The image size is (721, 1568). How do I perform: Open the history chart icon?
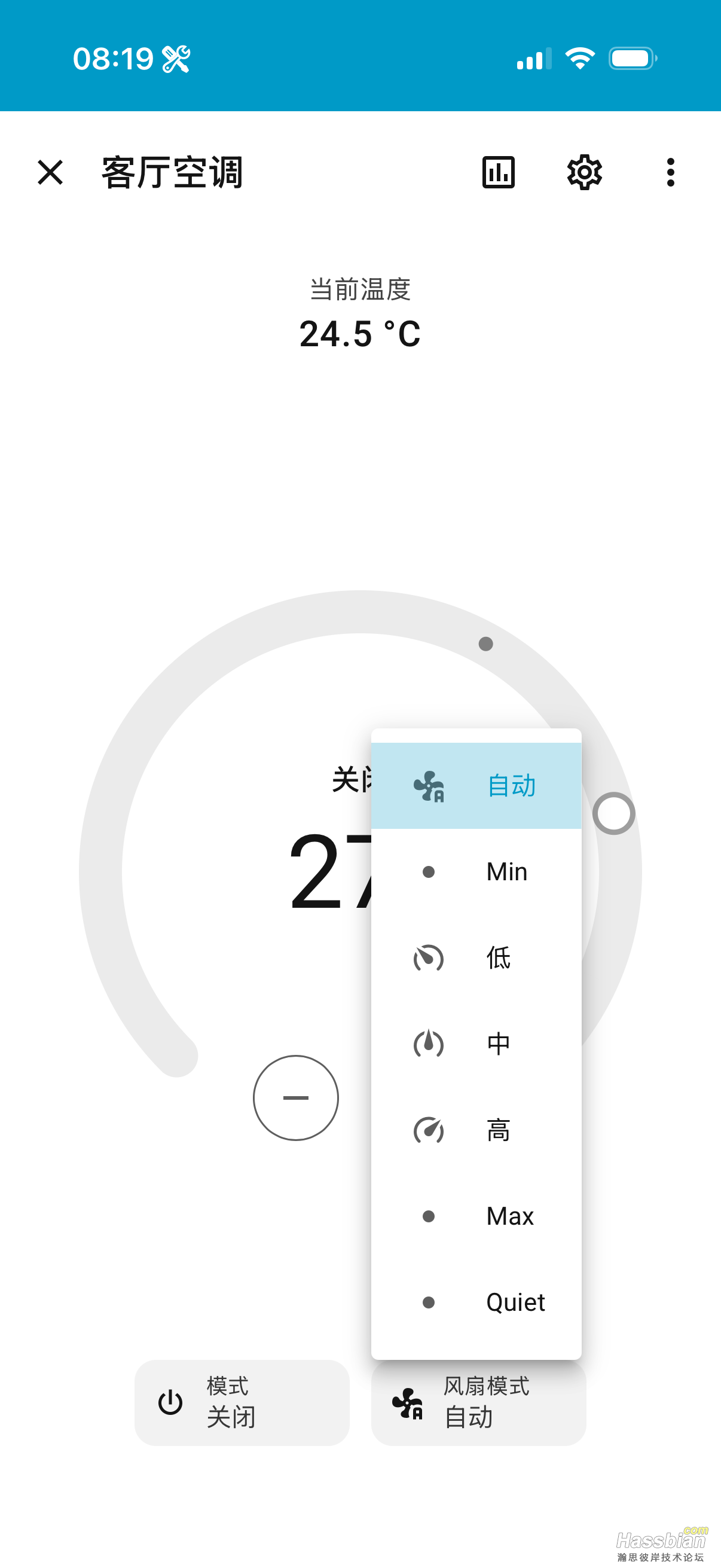499,172
